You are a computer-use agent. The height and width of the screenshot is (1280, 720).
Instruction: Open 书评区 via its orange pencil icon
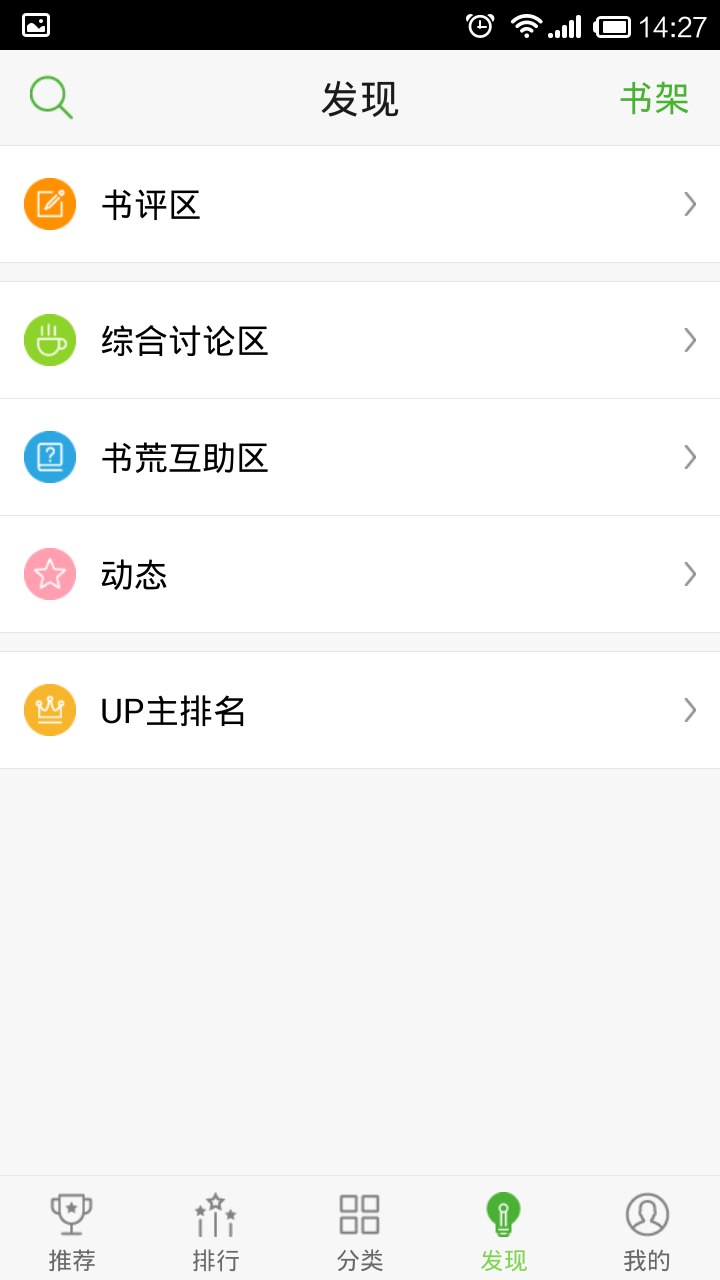50,203
